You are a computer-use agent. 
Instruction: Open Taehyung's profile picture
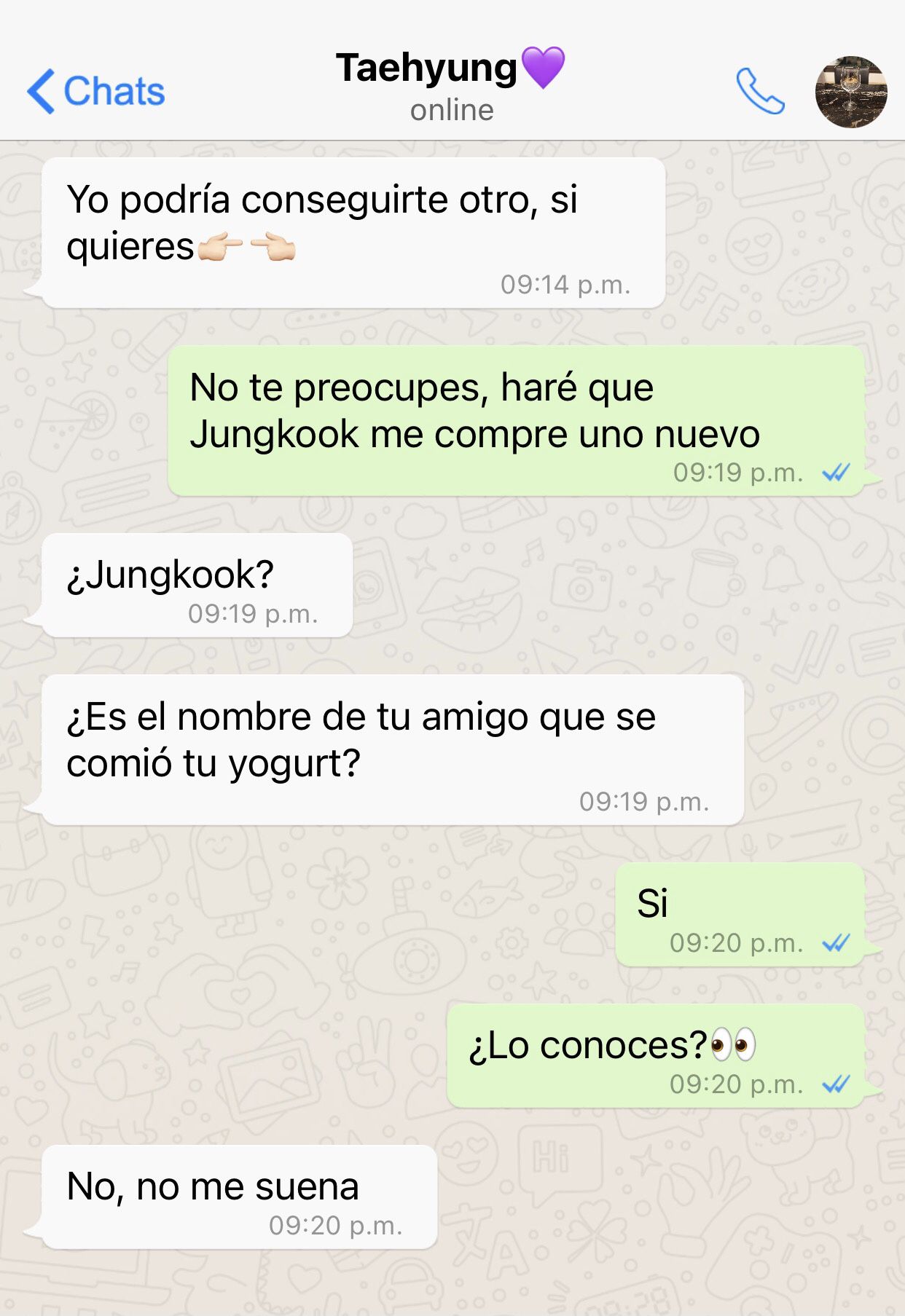pos(850,92)
